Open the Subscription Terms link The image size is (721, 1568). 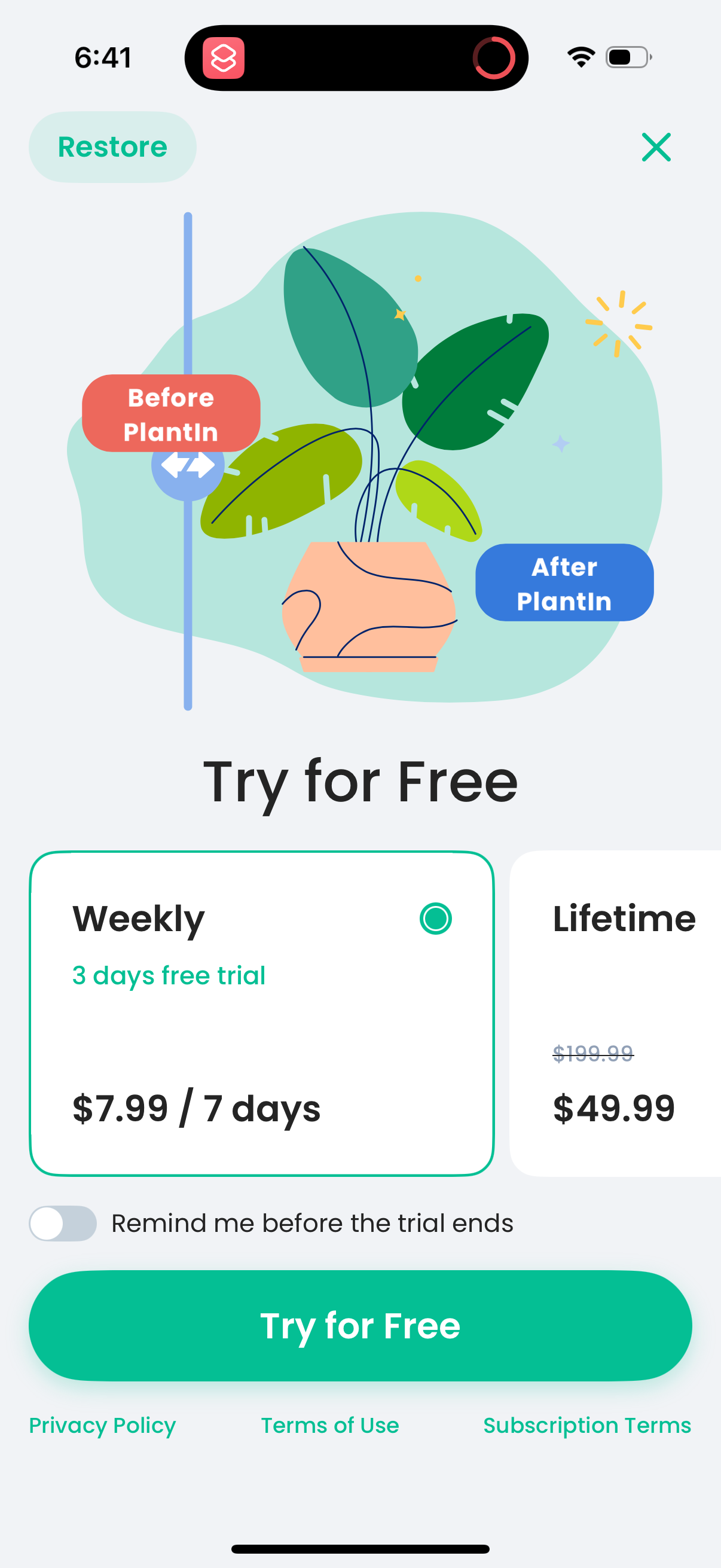tap(586, 1426)
